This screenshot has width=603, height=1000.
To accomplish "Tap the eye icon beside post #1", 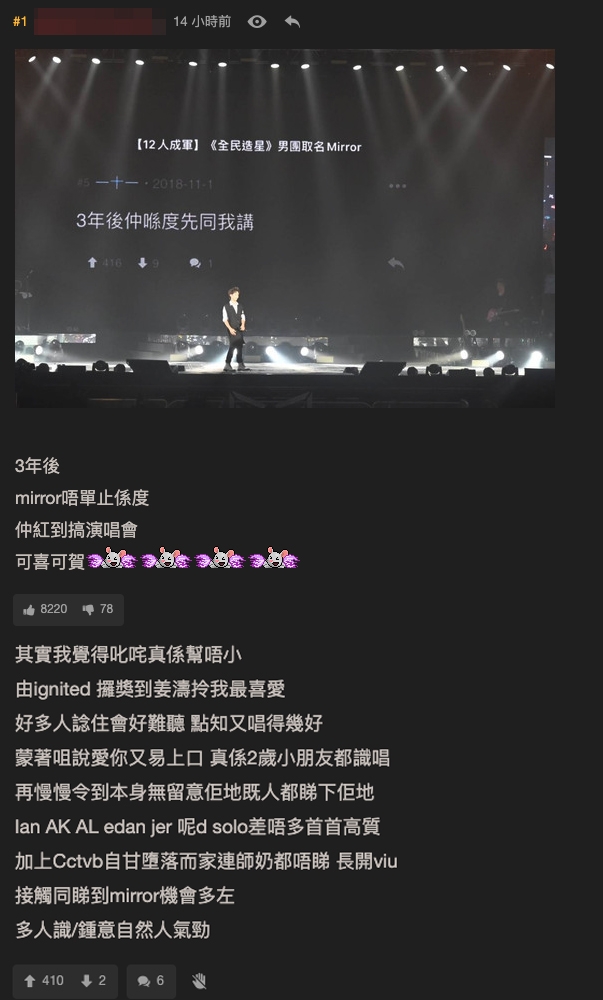I will coord(257,21).
